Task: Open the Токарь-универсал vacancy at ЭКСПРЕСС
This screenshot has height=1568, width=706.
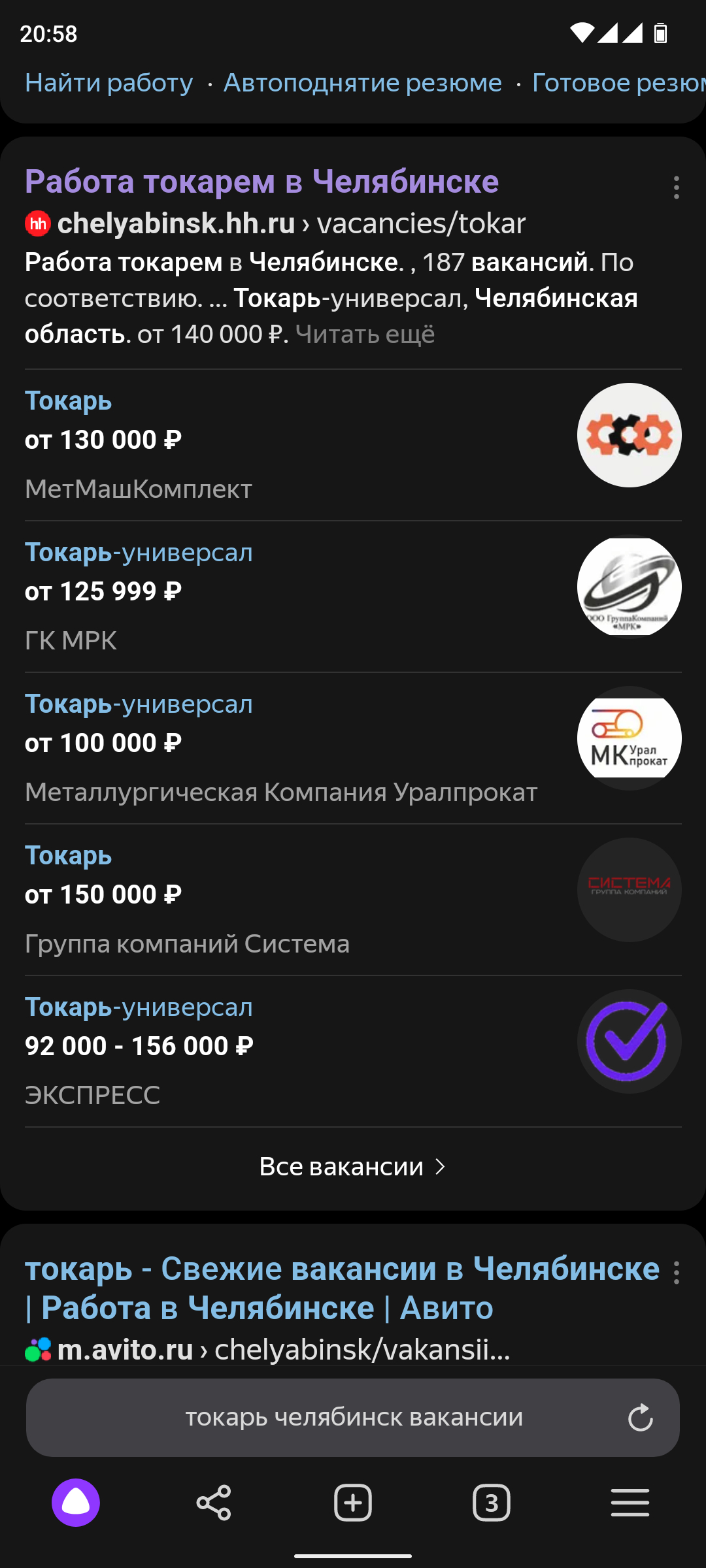Action: click(139, 1007)
